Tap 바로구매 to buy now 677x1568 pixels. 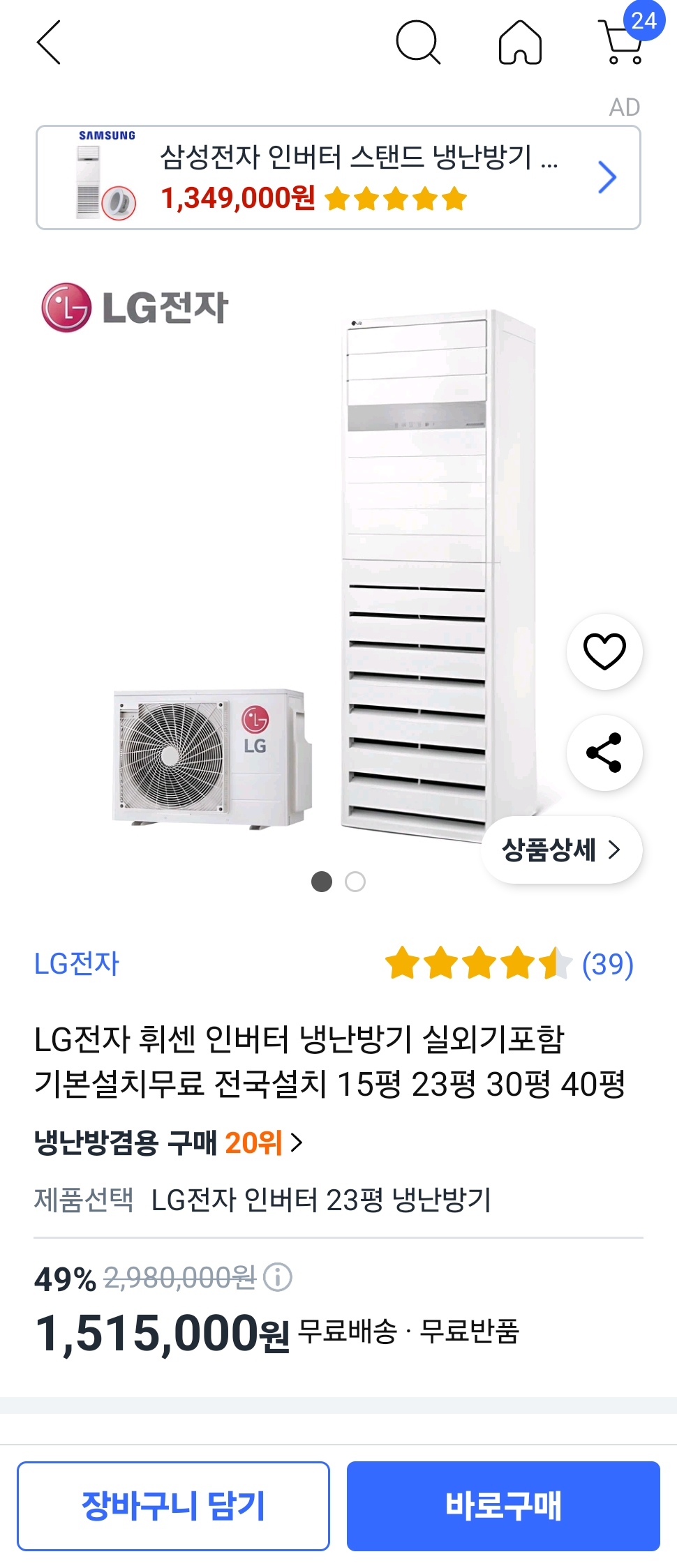click(x=503, y=1505)
